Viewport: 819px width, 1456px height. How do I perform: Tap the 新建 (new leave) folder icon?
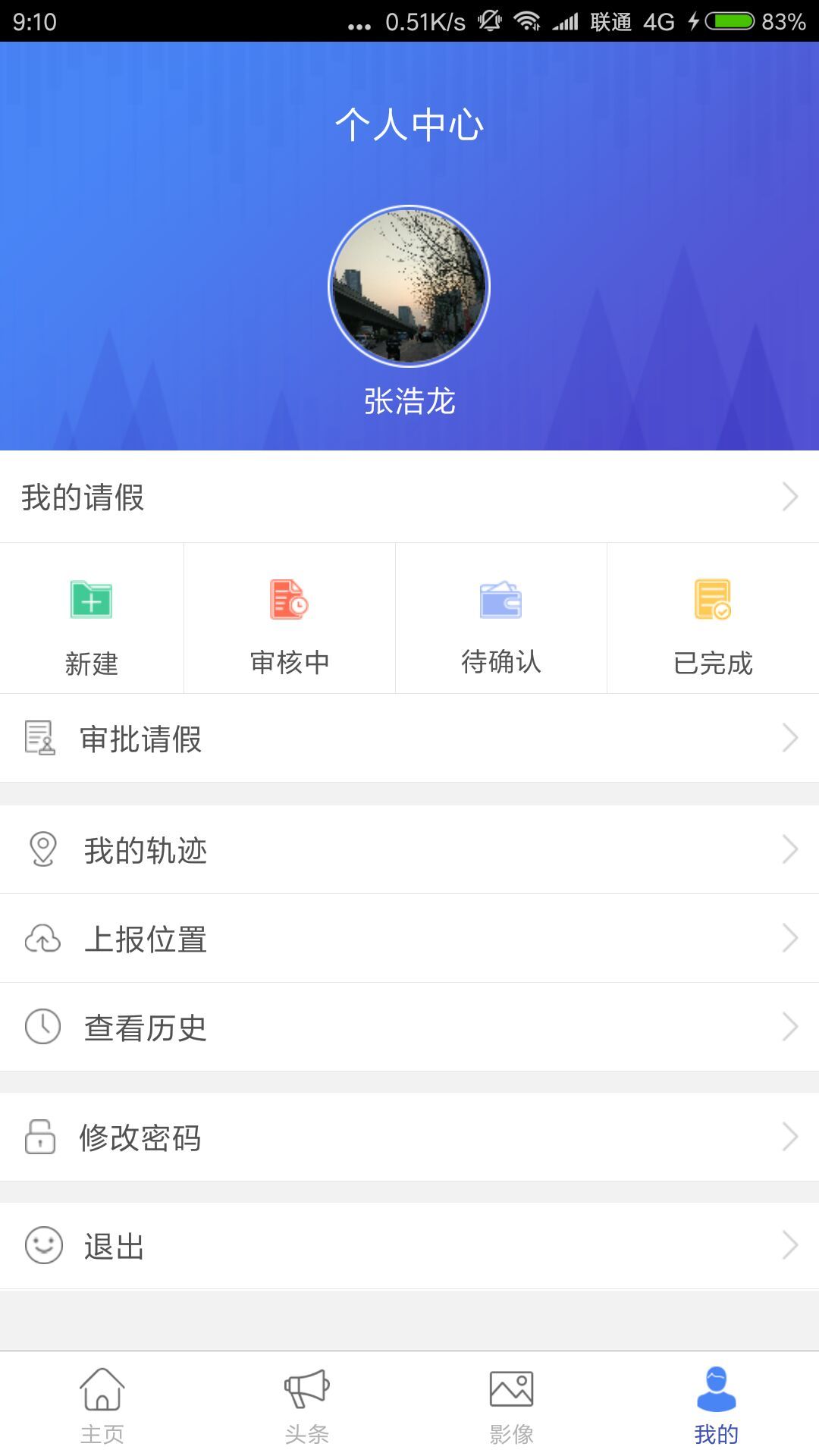coord(91,601)
